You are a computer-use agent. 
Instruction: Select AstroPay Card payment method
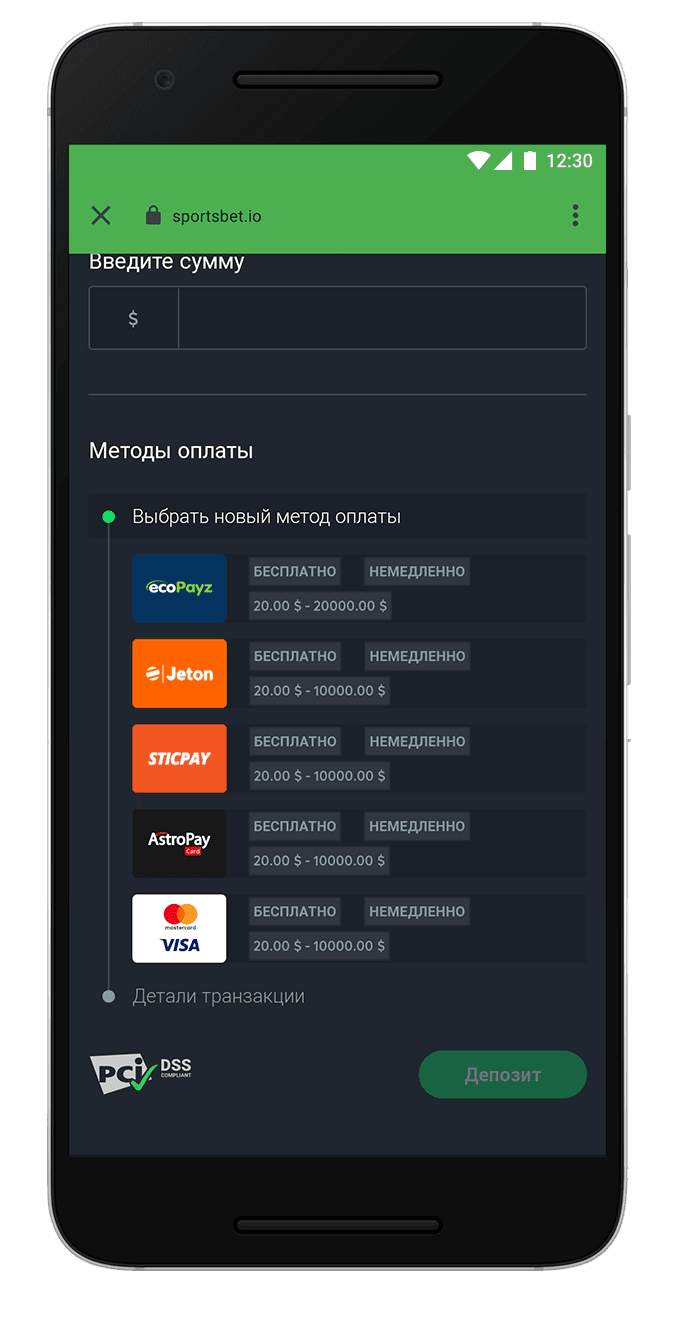pos(180,843)
